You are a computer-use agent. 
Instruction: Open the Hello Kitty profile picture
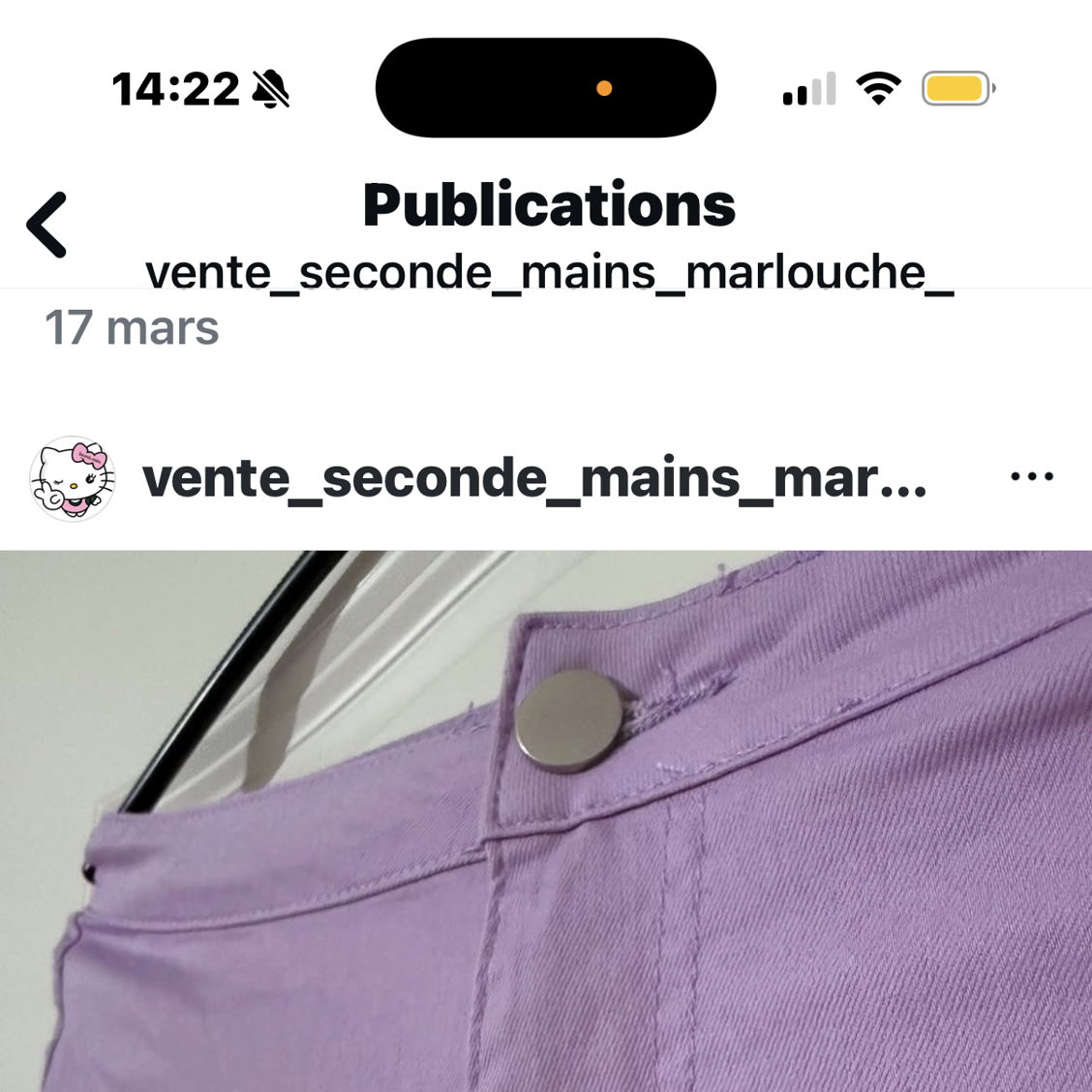(x=73, y=478)
